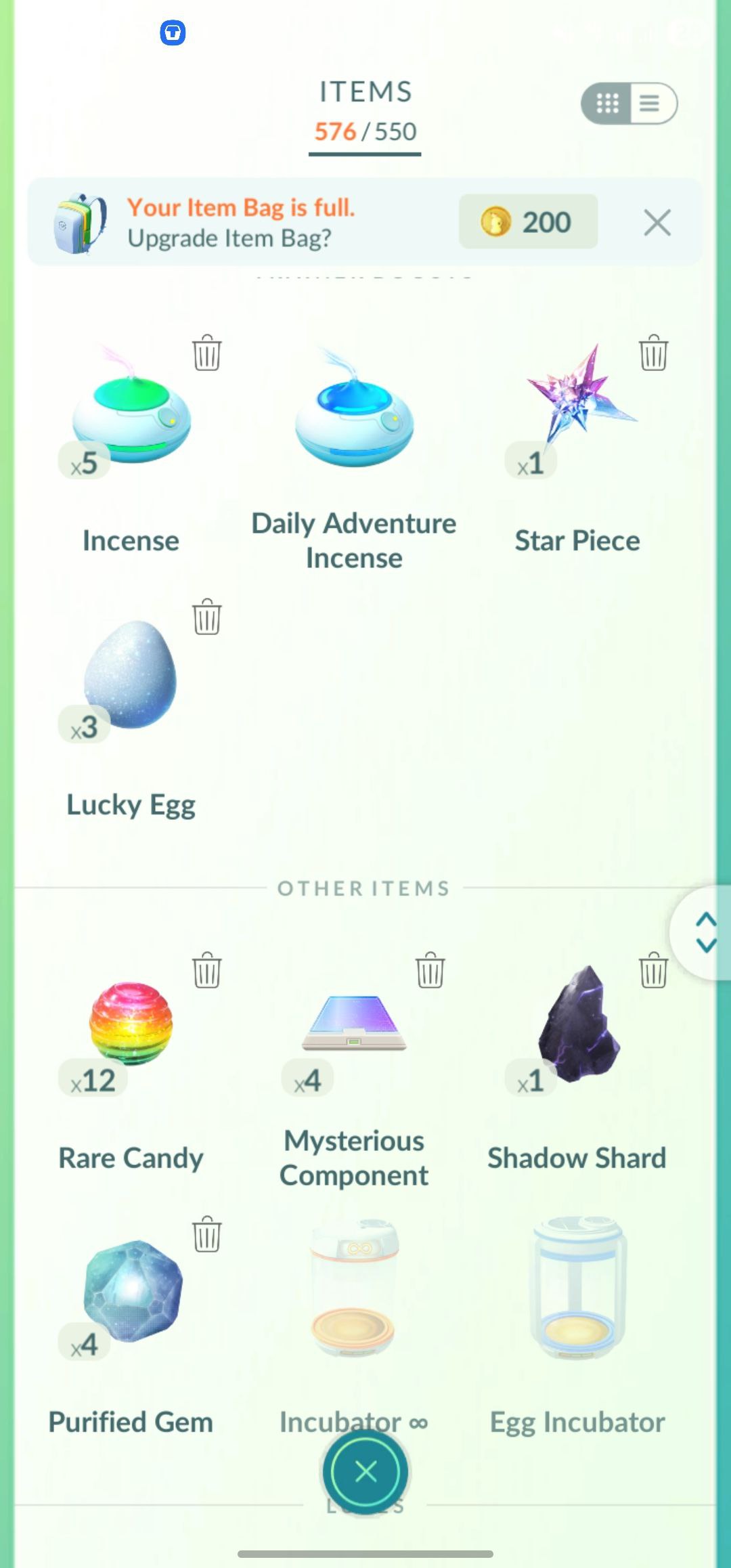
Task: Discard Incense using its trash icon
Action: click(206, 353)
